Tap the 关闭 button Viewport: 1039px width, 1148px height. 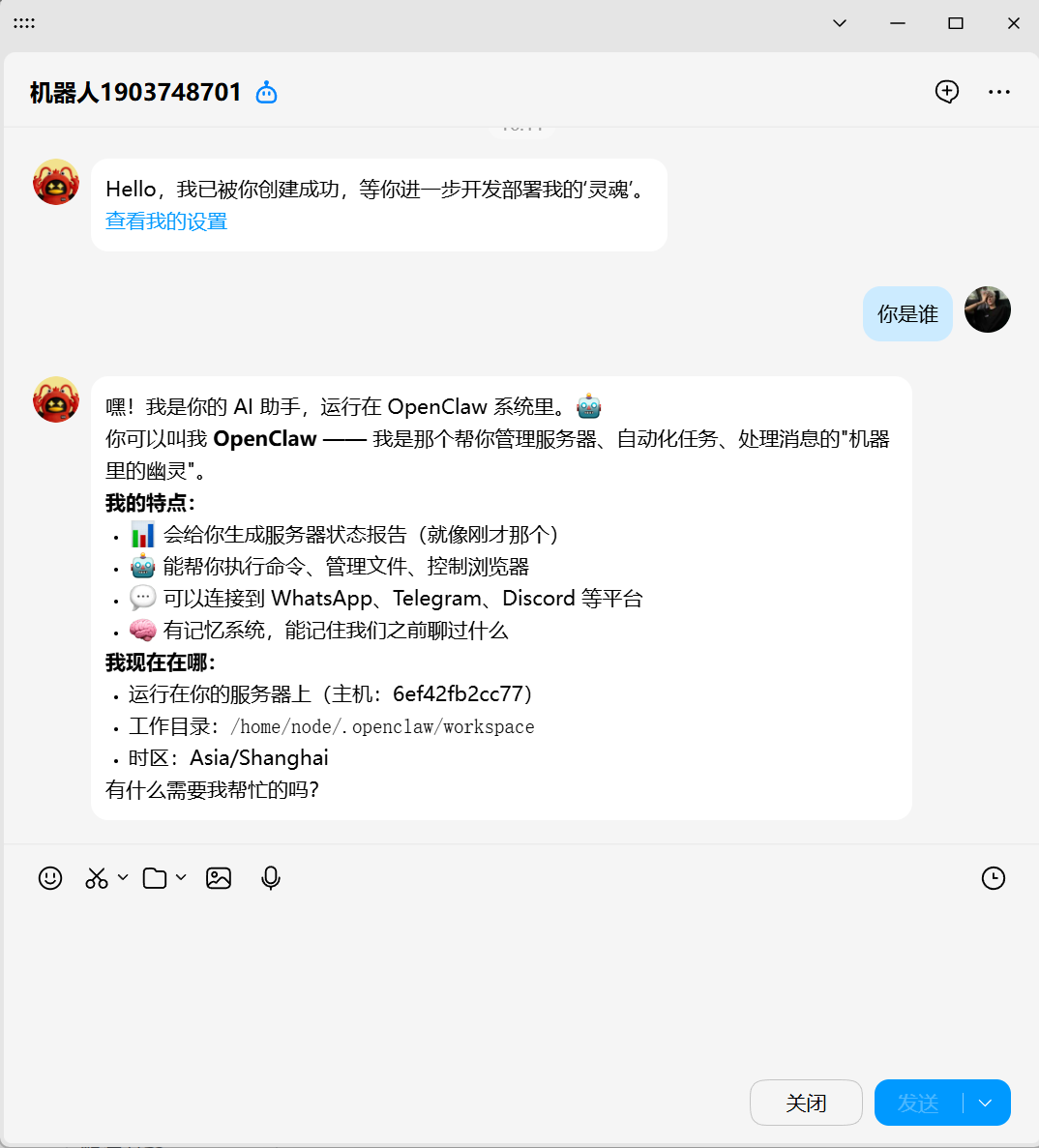click(x=806, y=1103)
